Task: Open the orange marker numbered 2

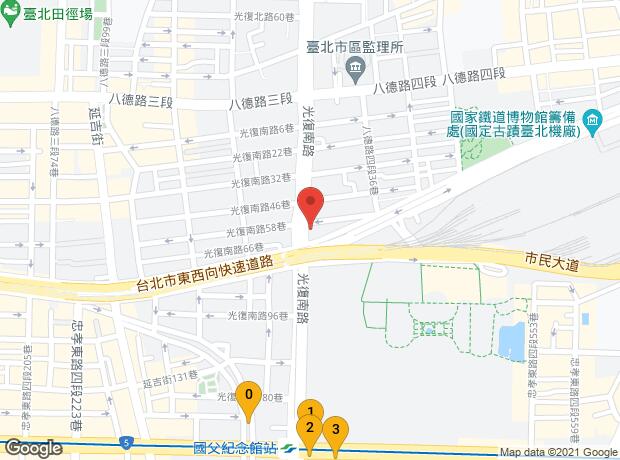Action: pos(309,433)
